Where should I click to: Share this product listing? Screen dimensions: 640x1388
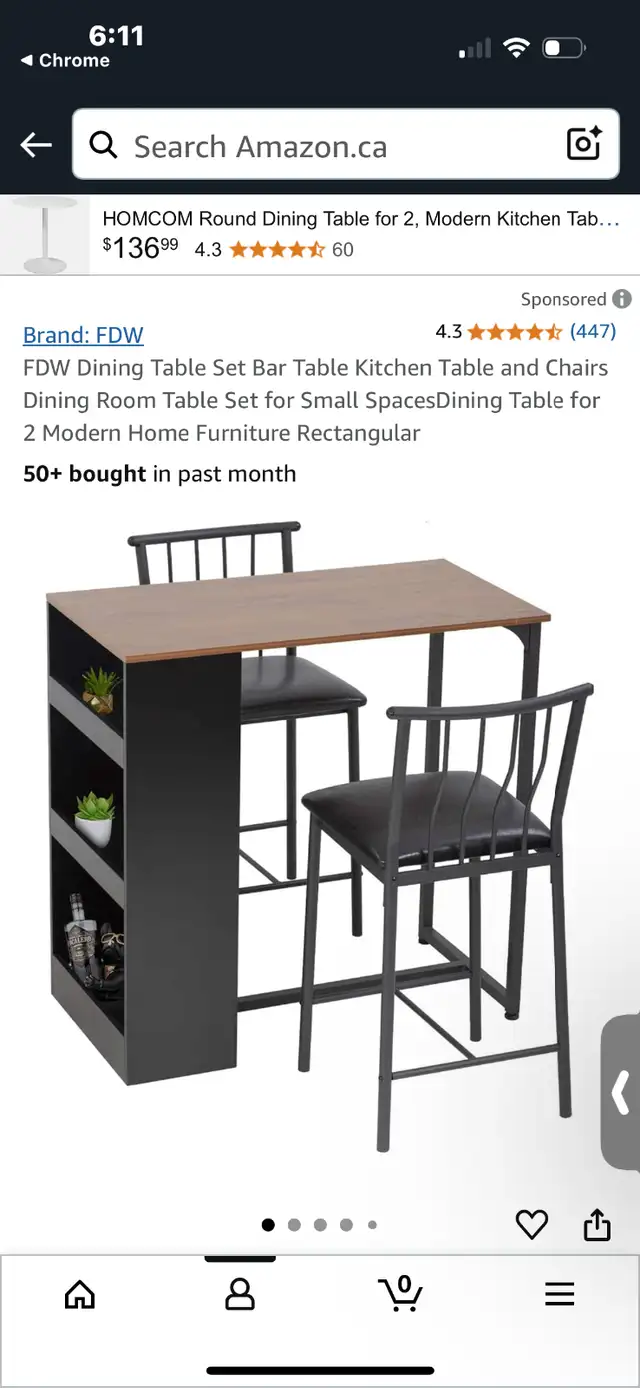pos(597,1224)
